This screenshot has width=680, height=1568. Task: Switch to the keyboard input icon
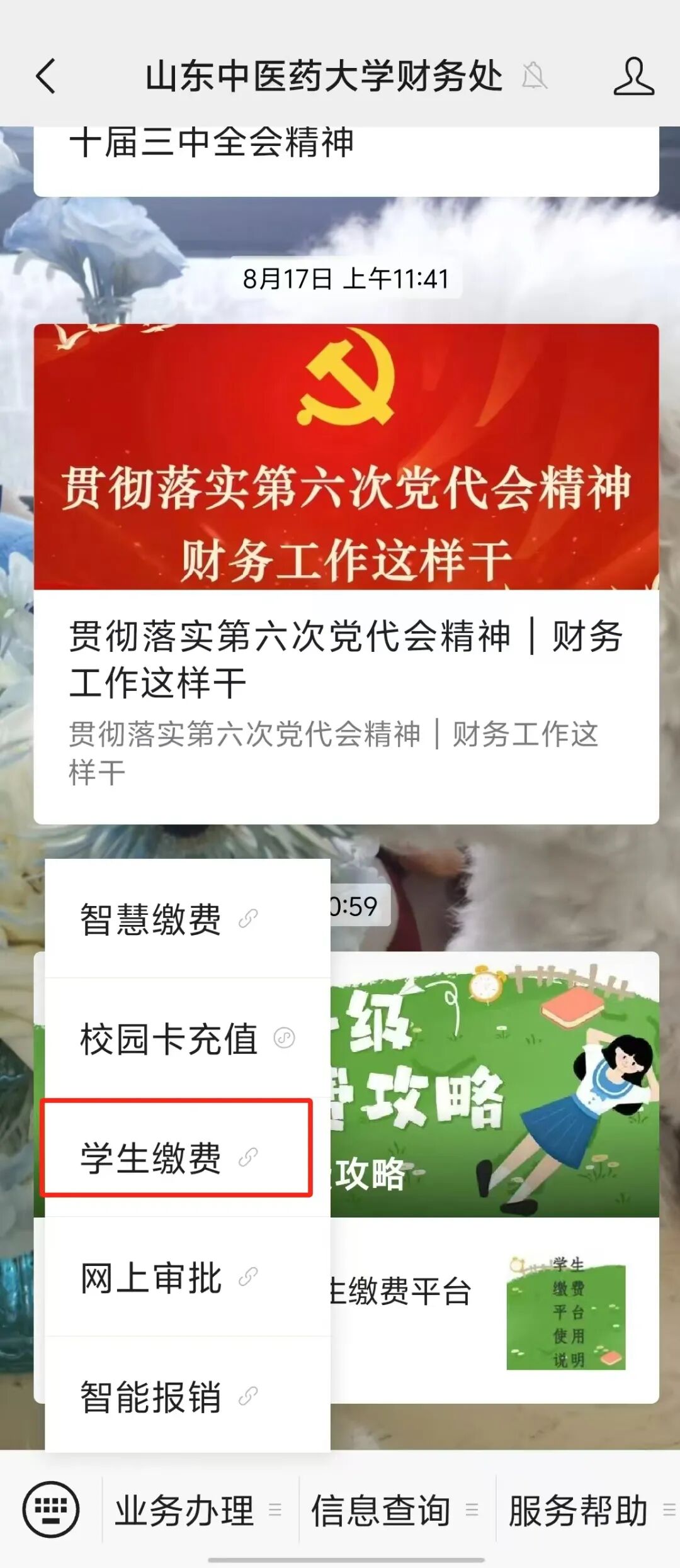pos(51,1509)
